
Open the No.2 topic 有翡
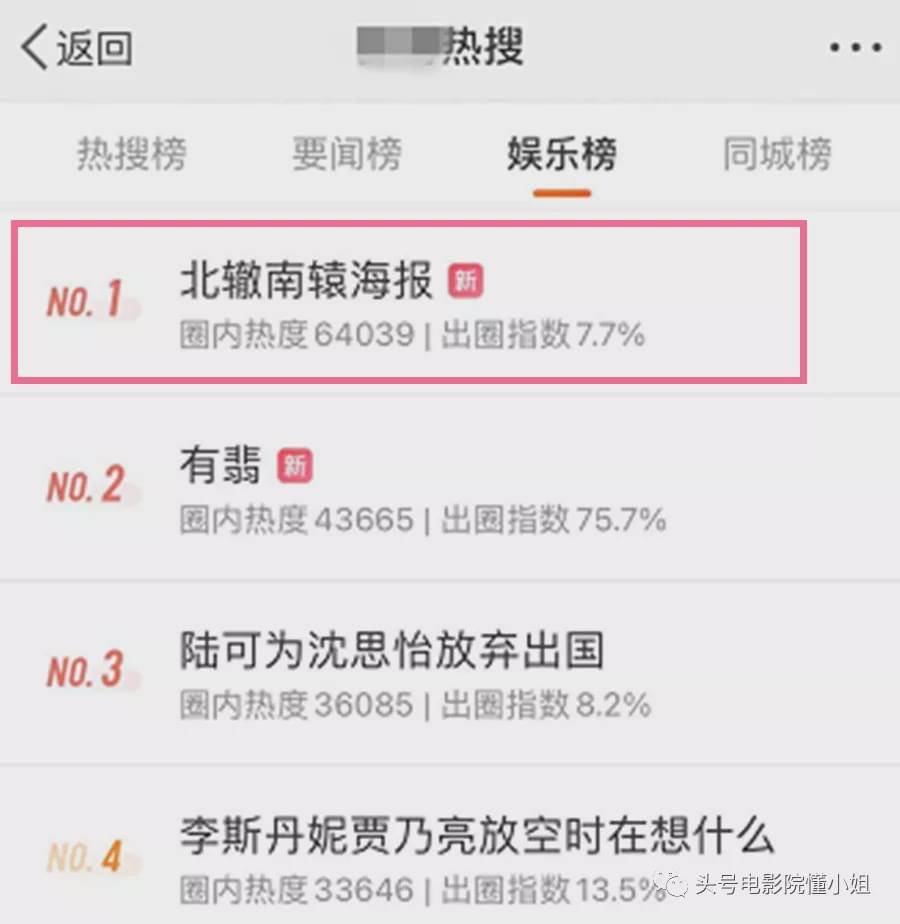tap(220, 466)
